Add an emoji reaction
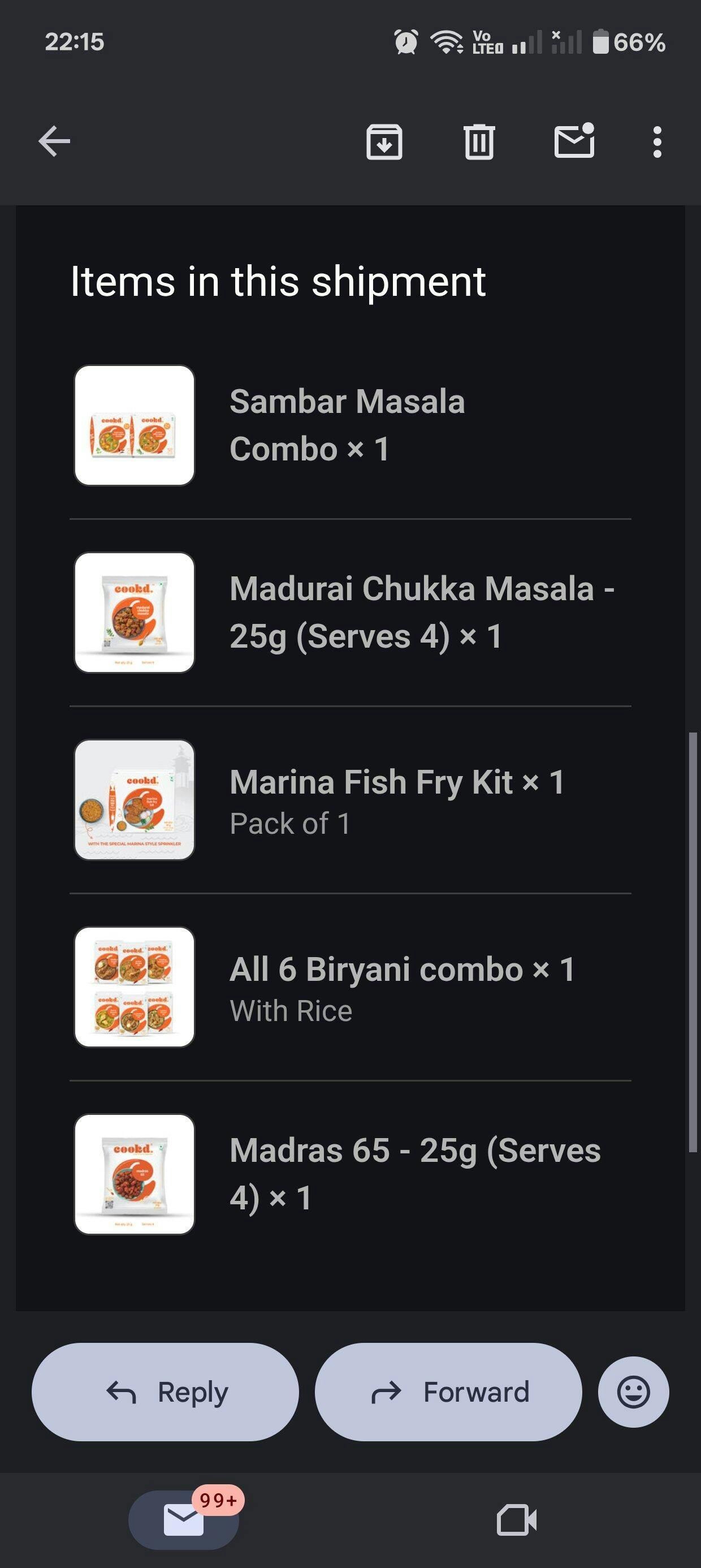701x1568 pixels. 634,1392
